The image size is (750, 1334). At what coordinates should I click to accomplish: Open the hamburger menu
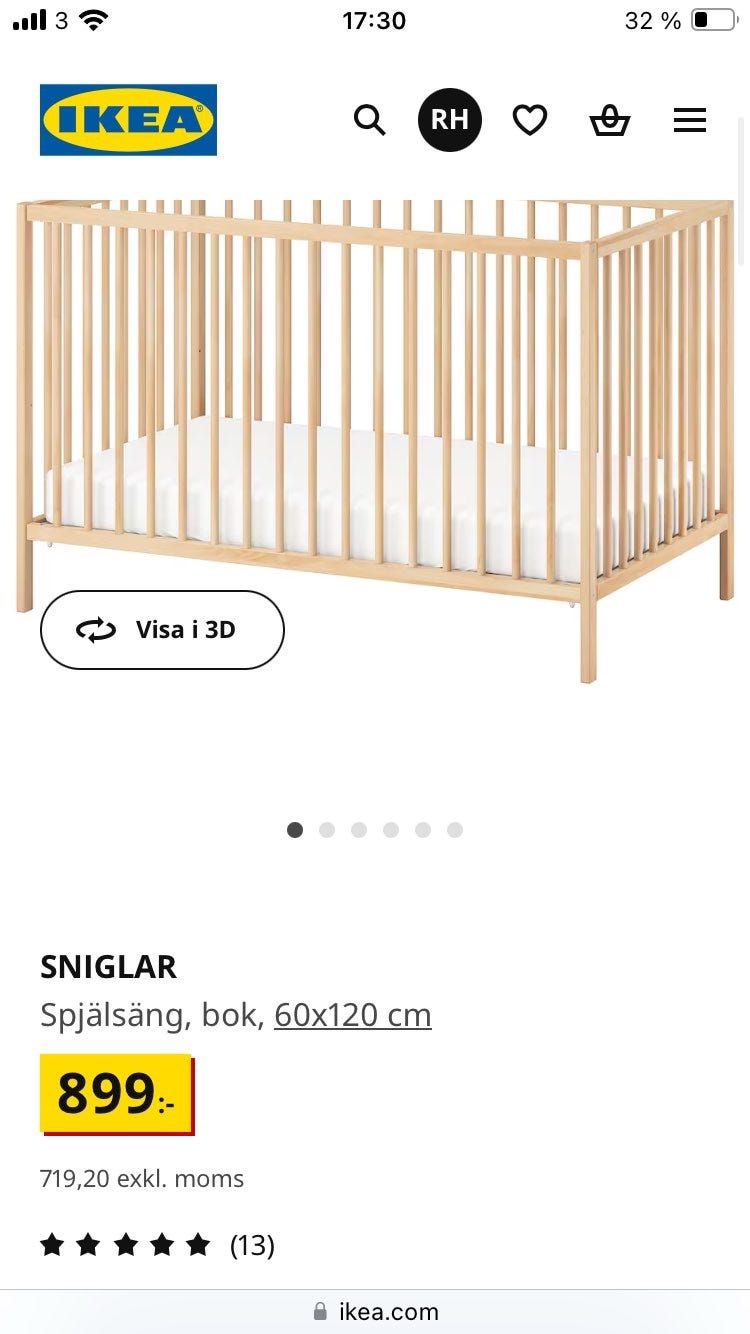click(x=689, y=120)
